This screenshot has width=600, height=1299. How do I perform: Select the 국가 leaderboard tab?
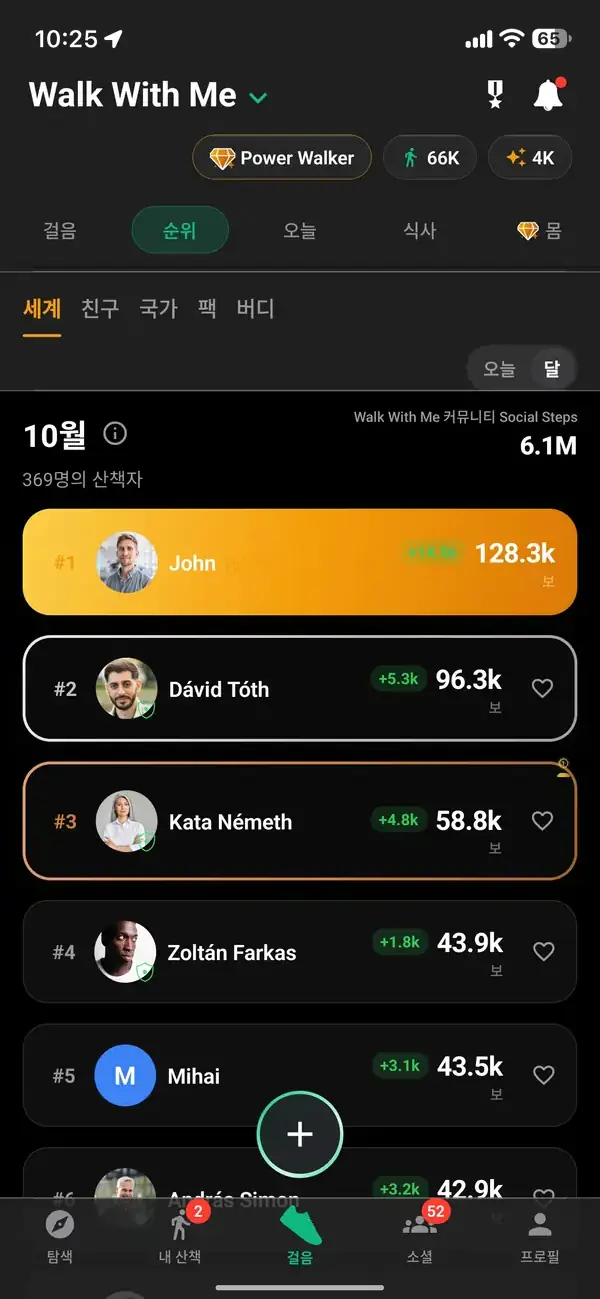tap(158, 308)
